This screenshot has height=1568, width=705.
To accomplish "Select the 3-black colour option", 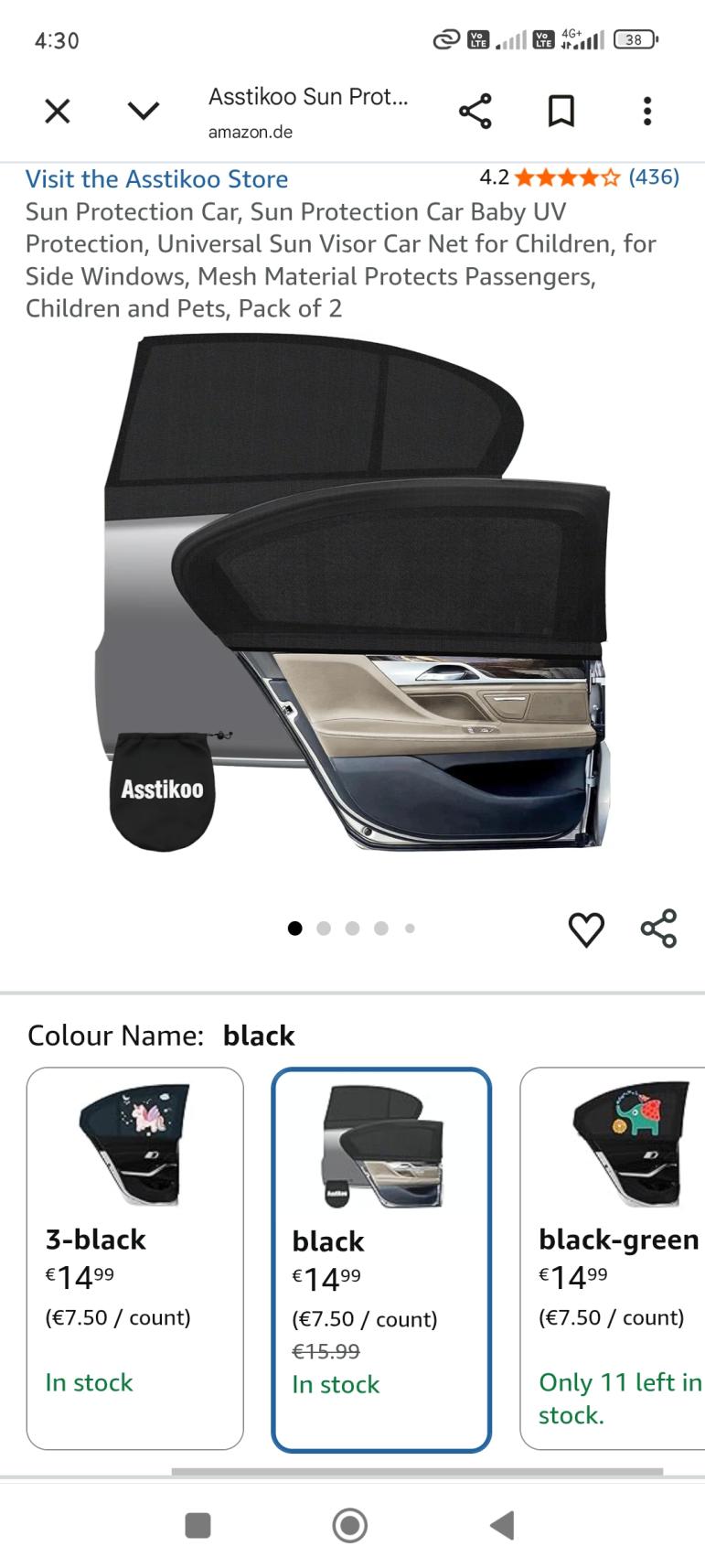I will tap(135, 1258).
